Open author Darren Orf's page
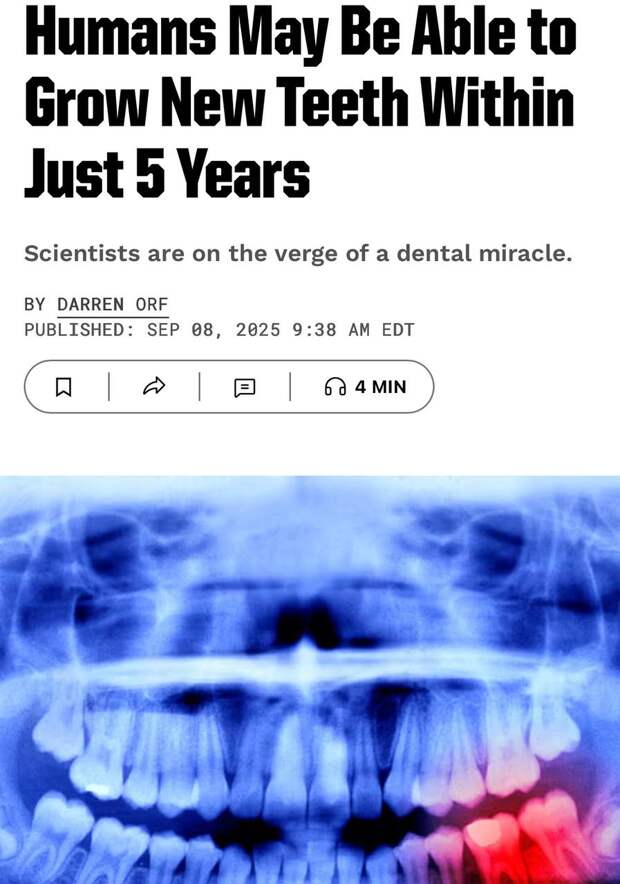The width and height of the screenshot is (620, 884). [112, 304]
